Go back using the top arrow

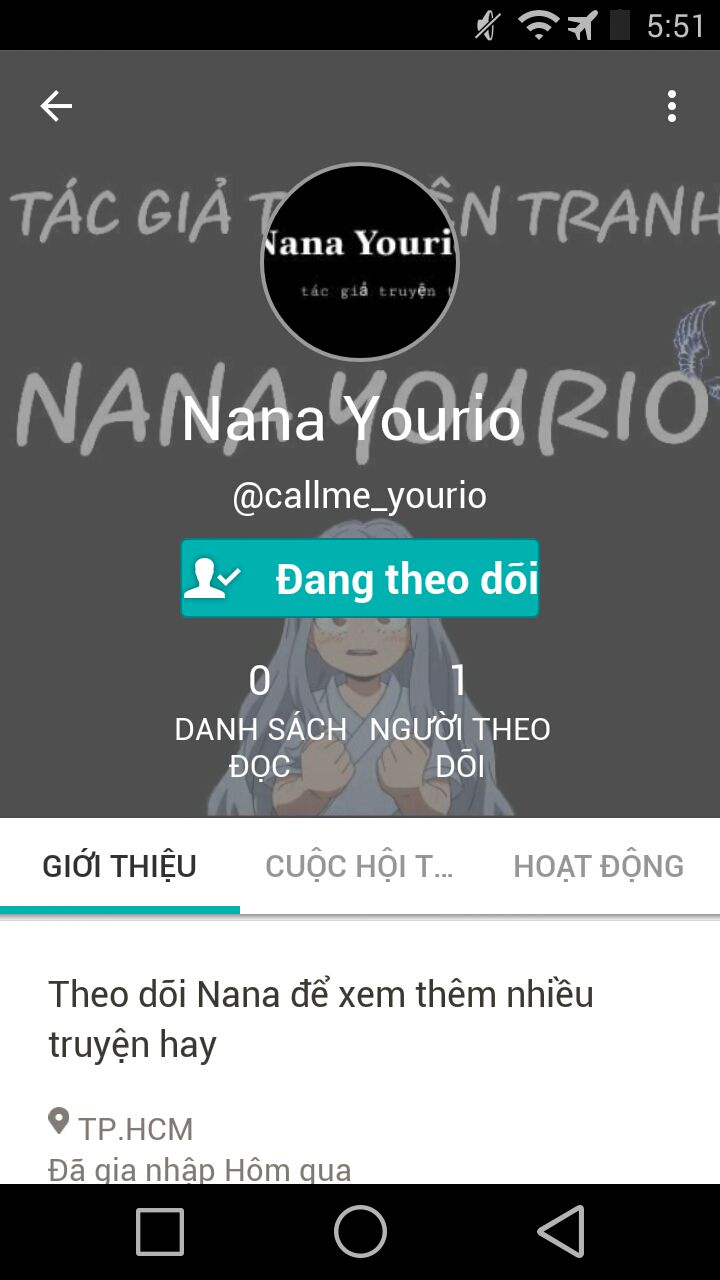coord(56,106)
